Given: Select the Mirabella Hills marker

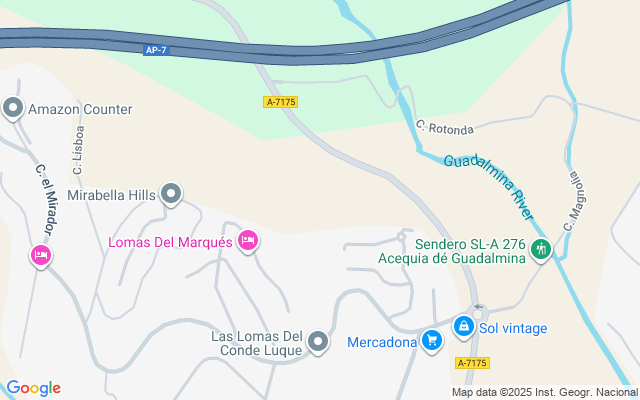Looking at the screenshot, I should (172, 194).
